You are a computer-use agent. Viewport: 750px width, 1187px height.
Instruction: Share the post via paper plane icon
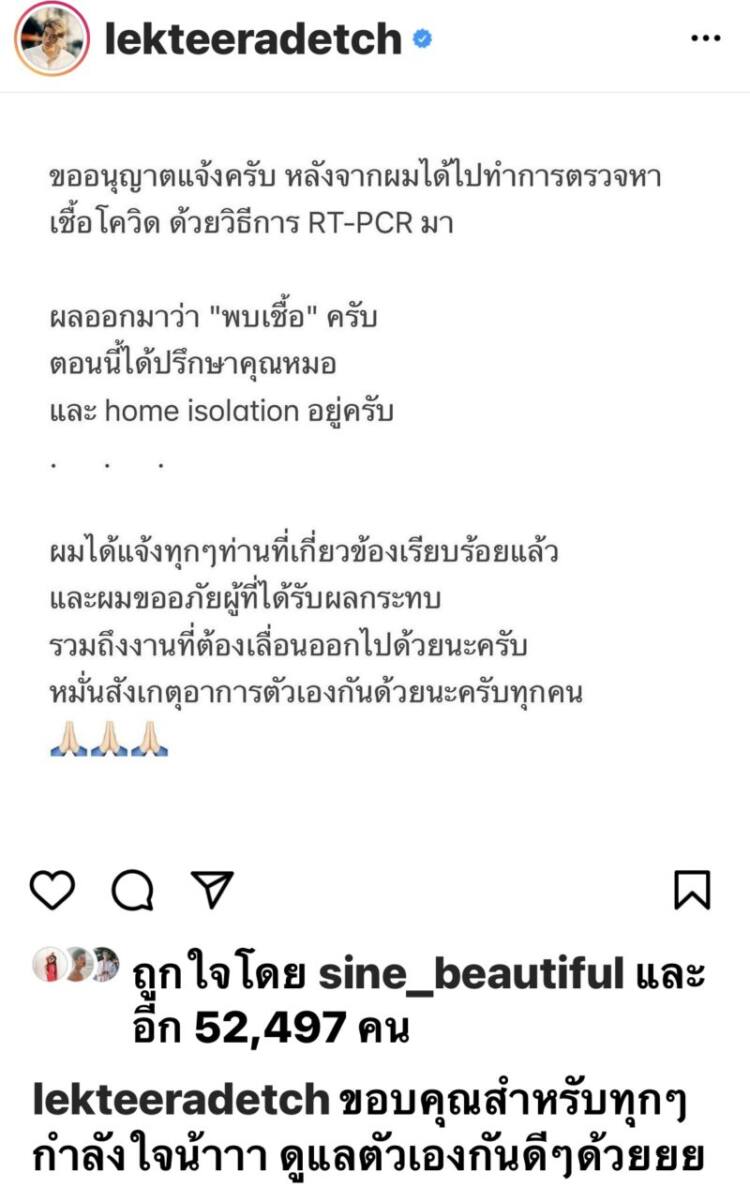[x=211, y=887]
